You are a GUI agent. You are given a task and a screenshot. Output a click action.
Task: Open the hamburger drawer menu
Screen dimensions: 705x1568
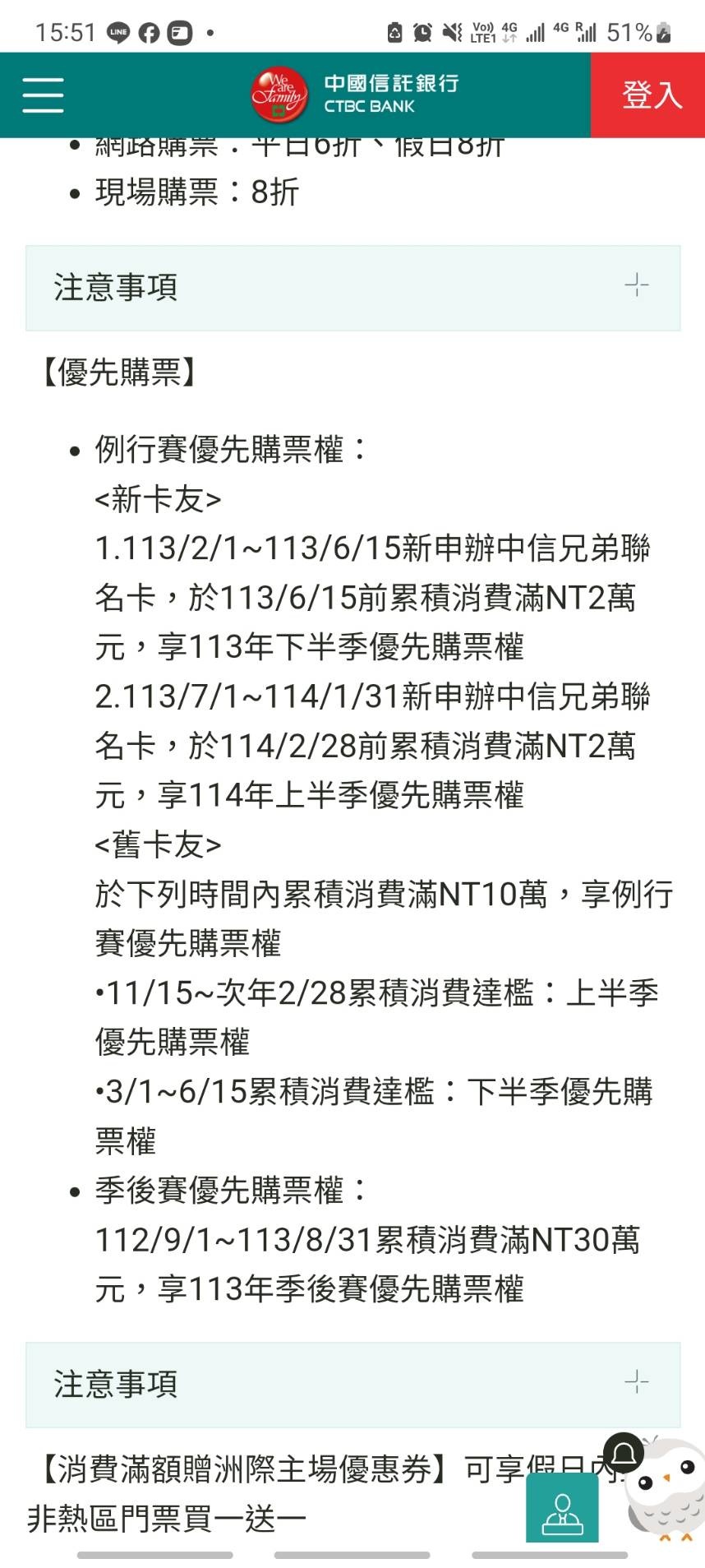click(x=43, y=95)
